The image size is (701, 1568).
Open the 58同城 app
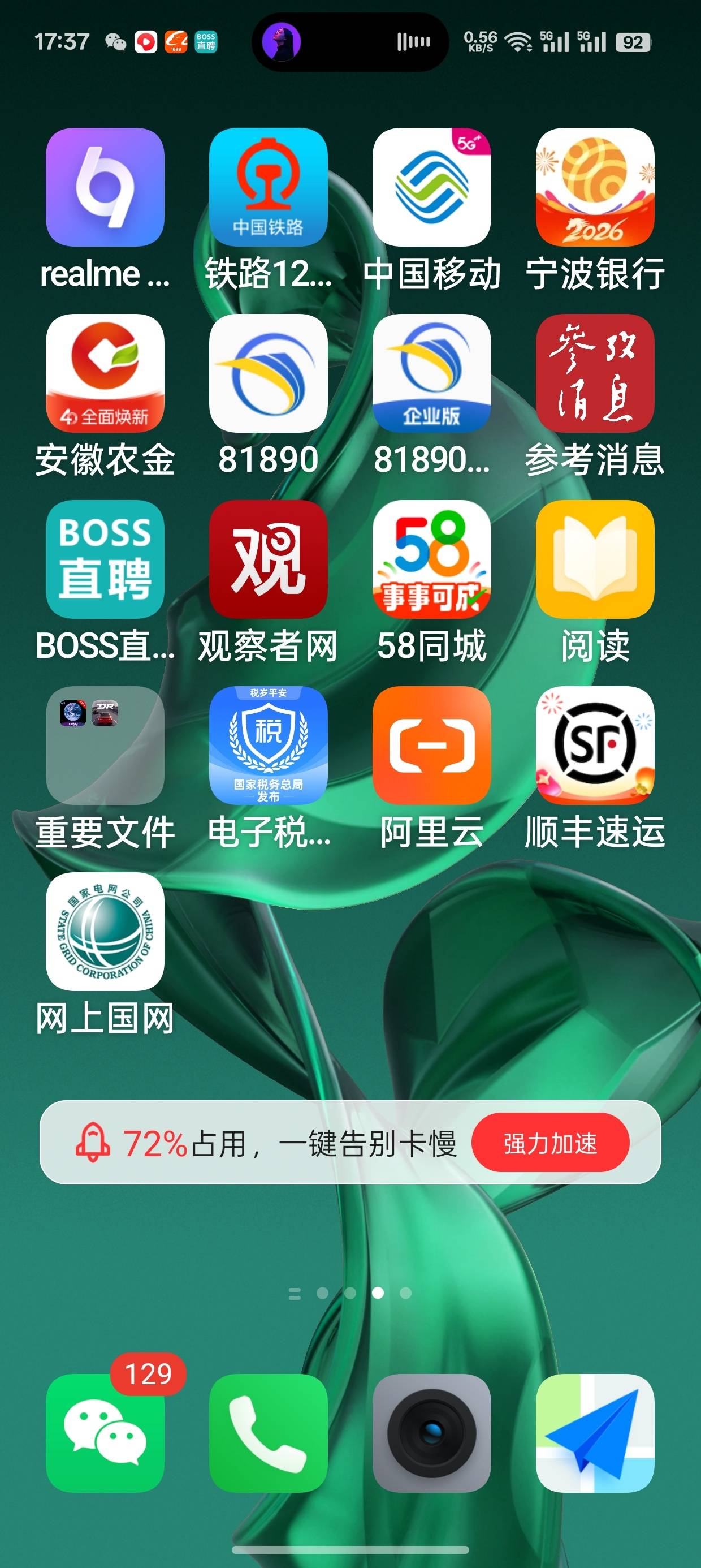(x=431, y=559)
